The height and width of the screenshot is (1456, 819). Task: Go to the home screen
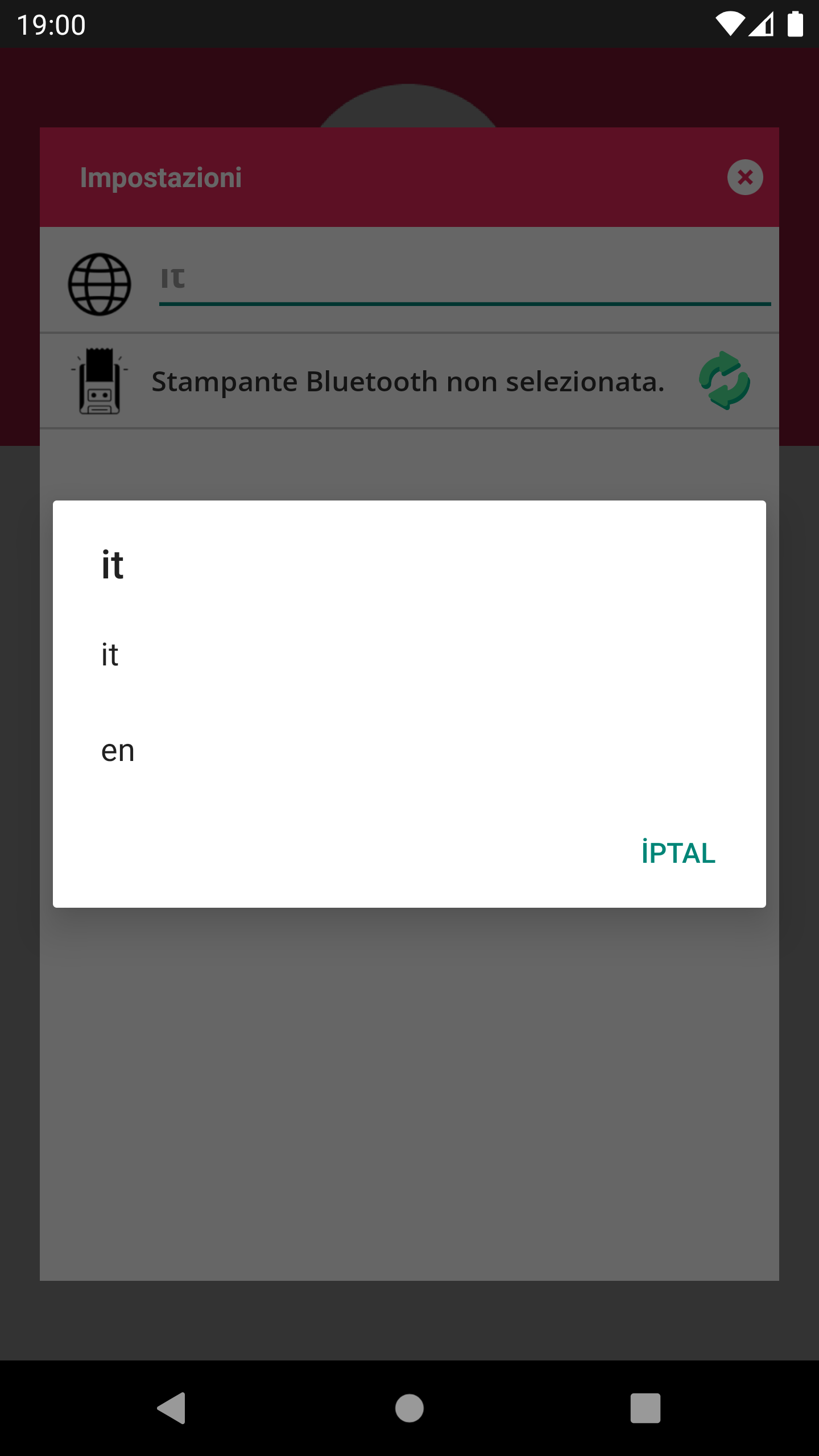click(409, 1408)
